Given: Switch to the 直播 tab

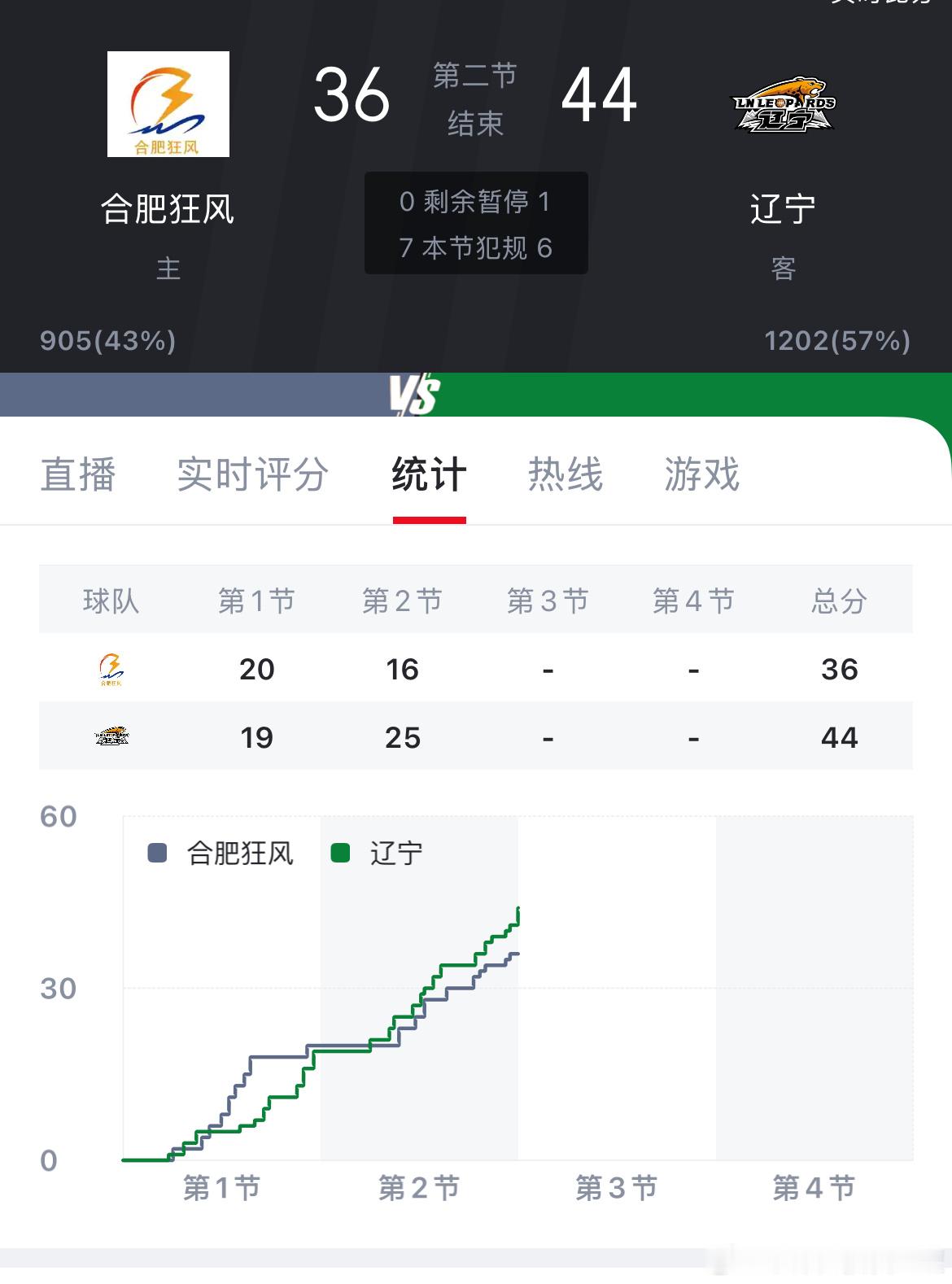Looking at the screenshot, I should point(81,474).
